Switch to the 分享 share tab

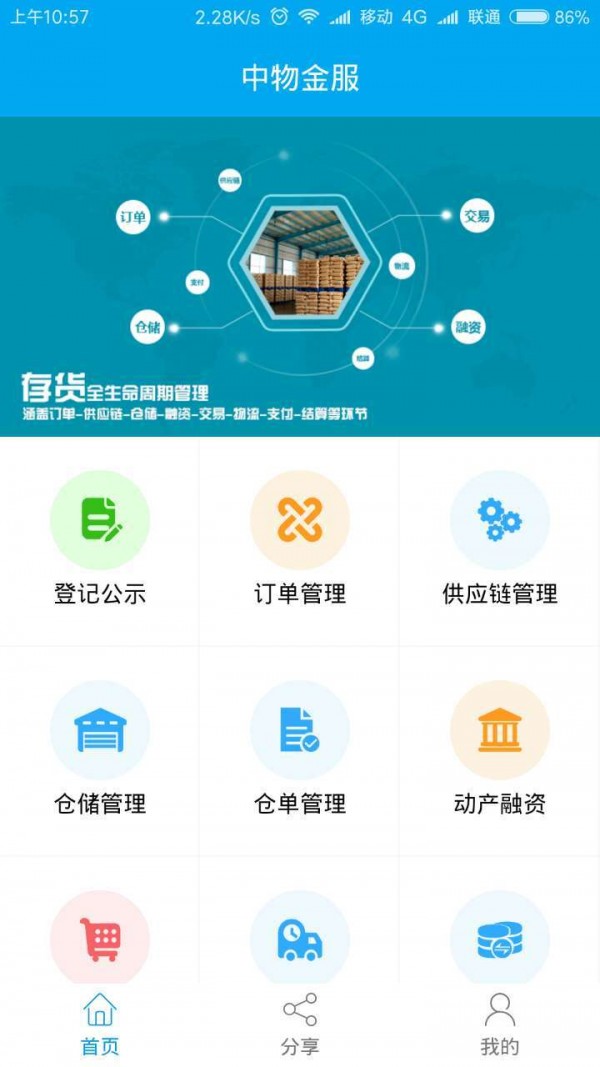pos(300,1025)
